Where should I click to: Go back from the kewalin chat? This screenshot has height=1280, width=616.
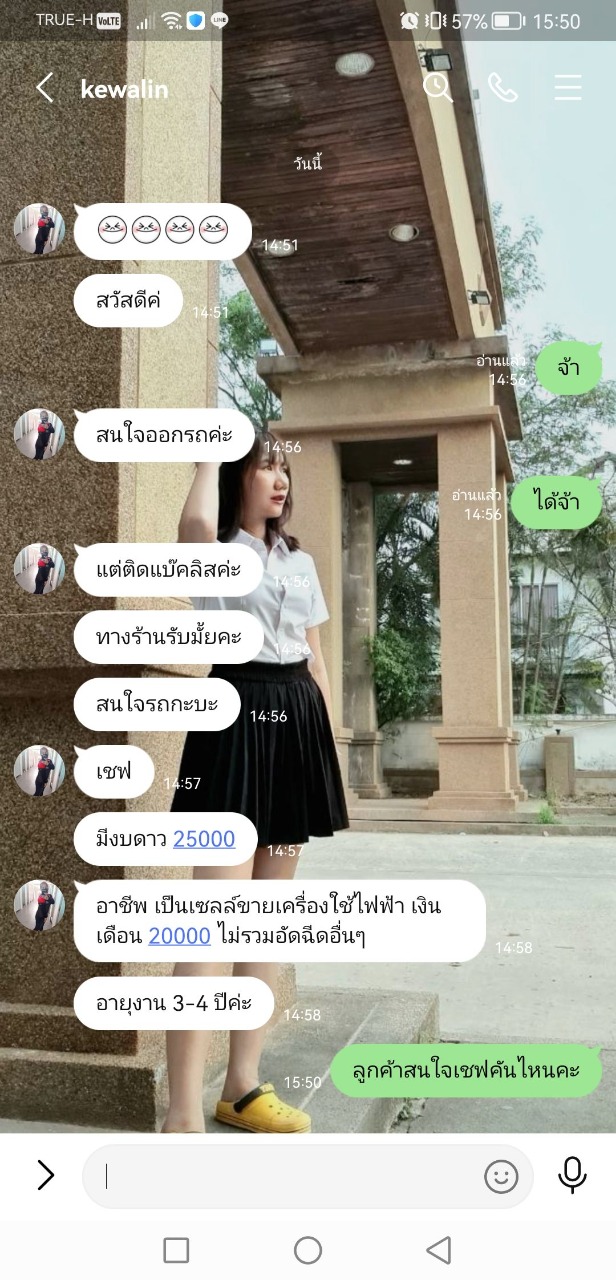tap(44, 88)
